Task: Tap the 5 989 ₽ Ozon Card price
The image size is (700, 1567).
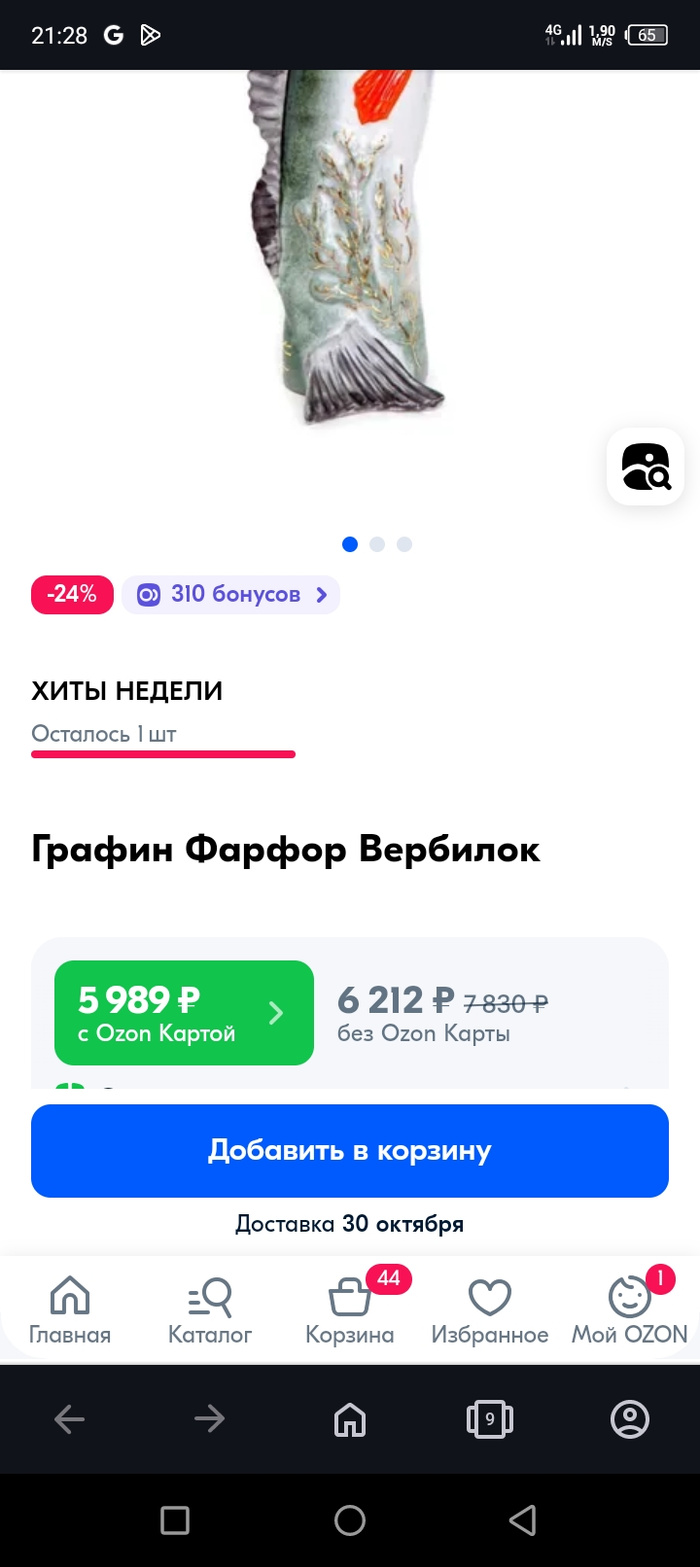Action: point(184,1012)
